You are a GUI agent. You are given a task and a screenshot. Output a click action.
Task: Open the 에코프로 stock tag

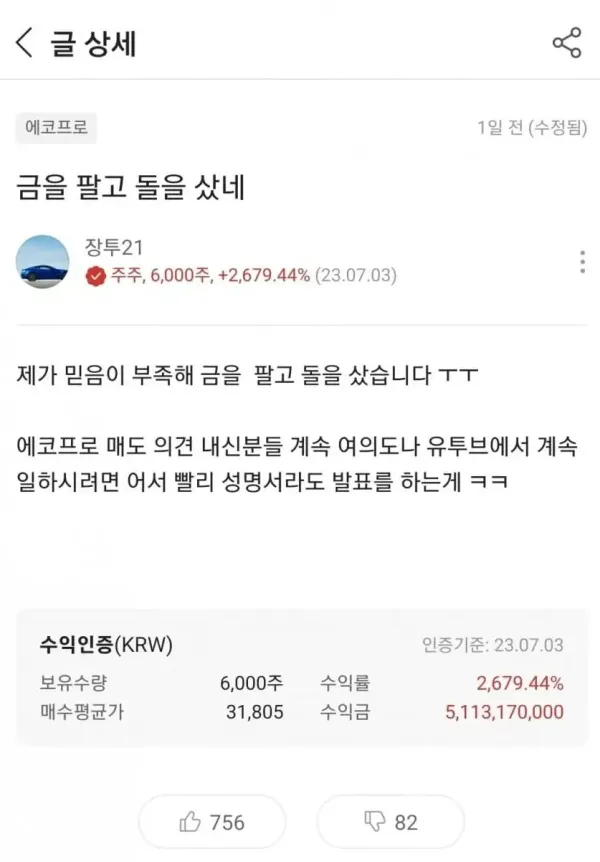point(56,128)
